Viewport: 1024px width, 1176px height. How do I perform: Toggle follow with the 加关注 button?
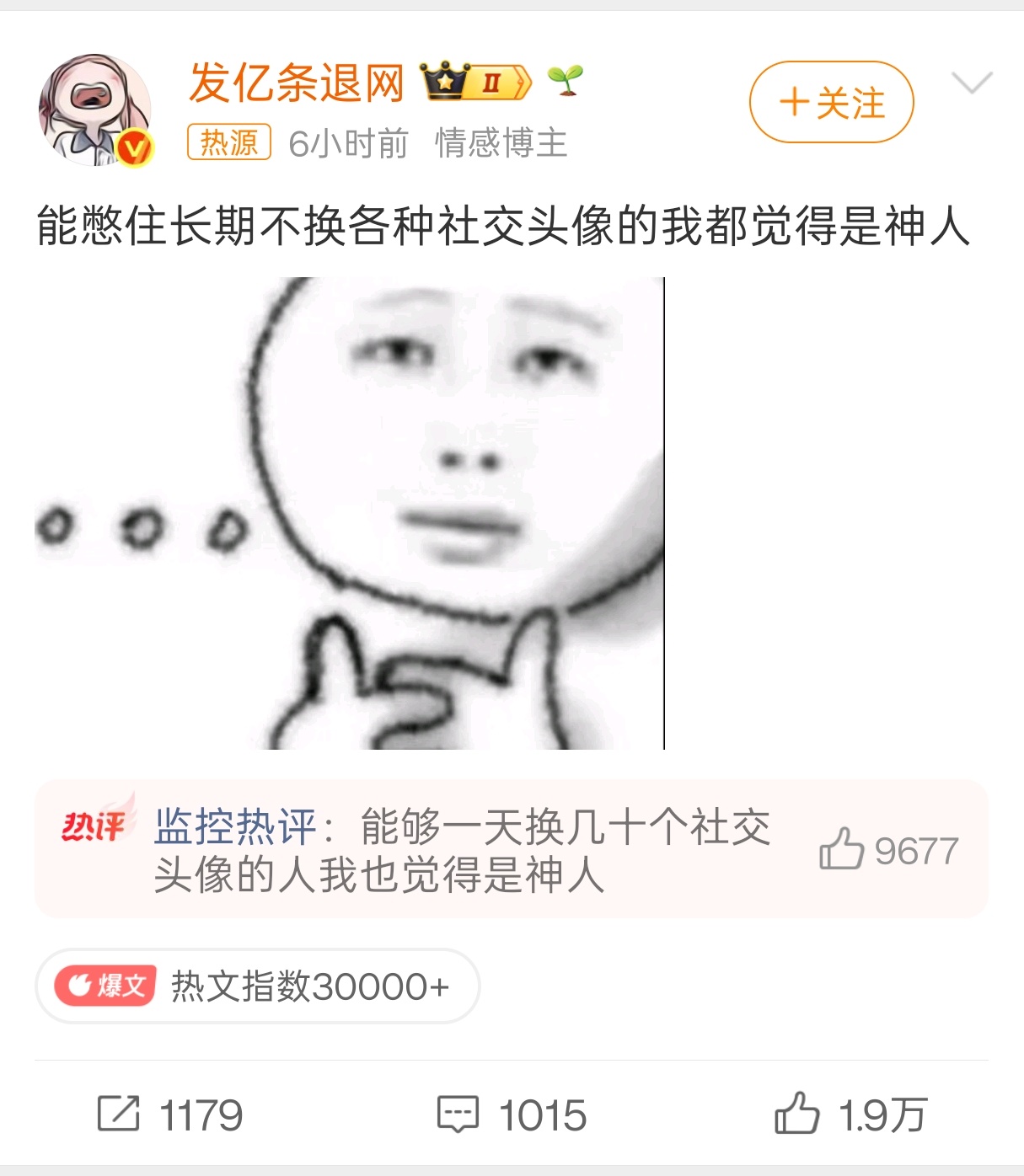[x=831, y=101]
